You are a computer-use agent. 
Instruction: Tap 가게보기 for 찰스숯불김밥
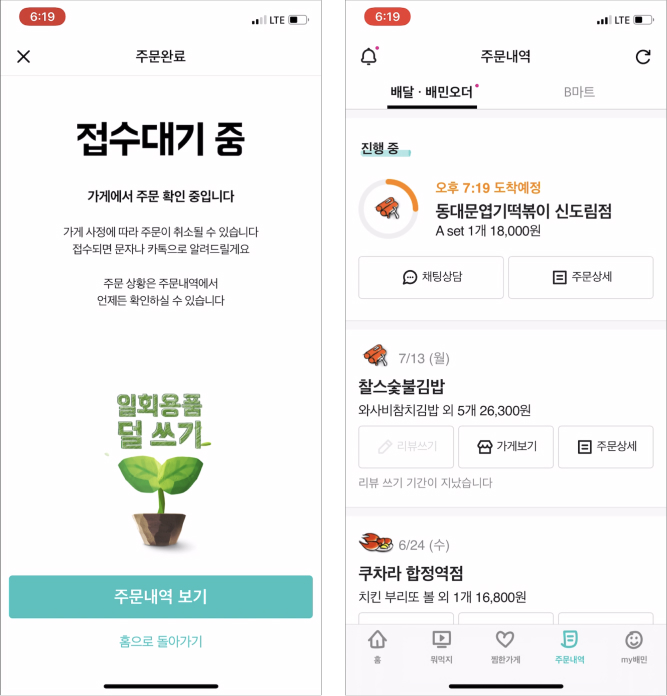pos(506,447)
